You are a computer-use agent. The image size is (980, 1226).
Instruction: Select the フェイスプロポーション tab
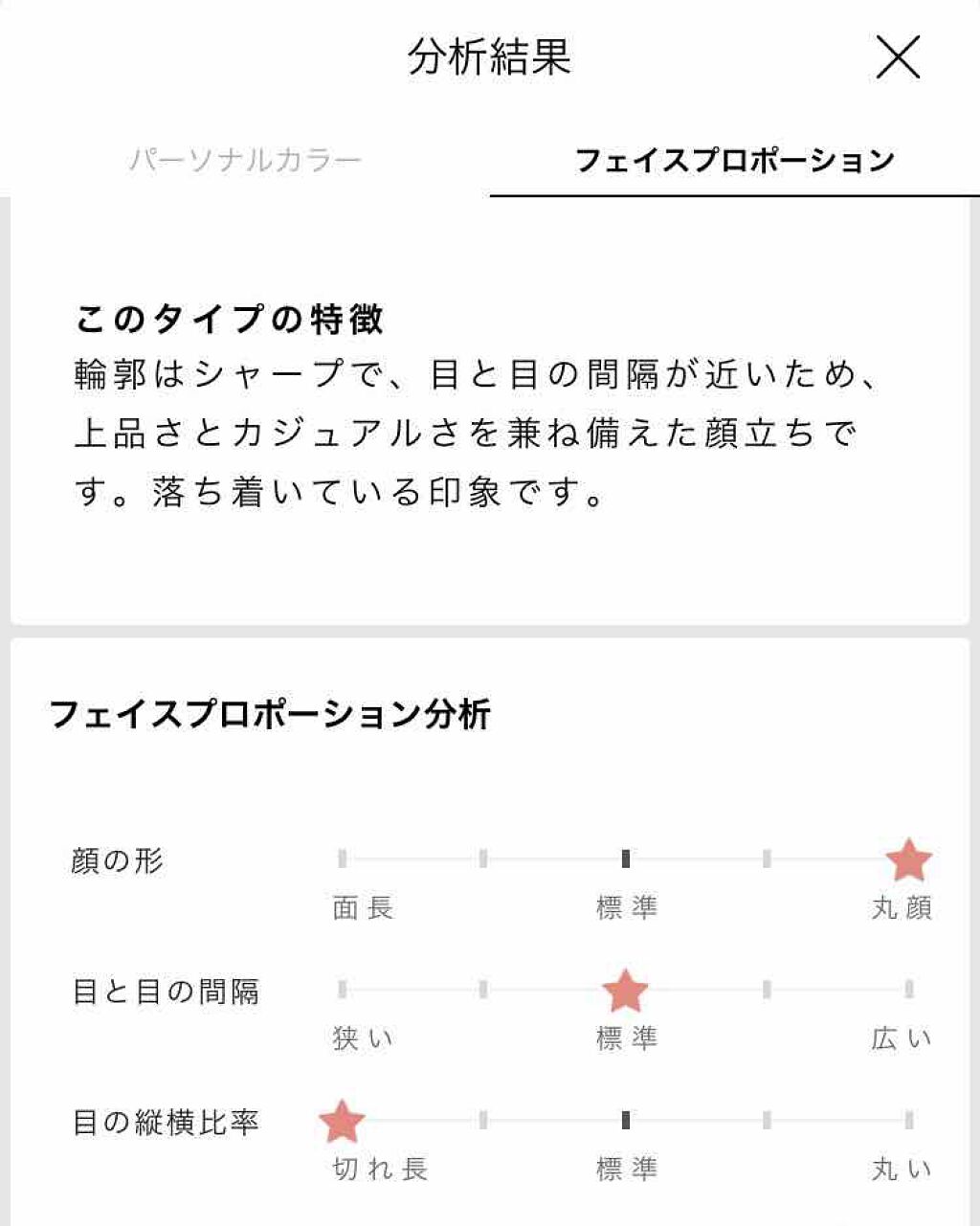click(734, 160)
